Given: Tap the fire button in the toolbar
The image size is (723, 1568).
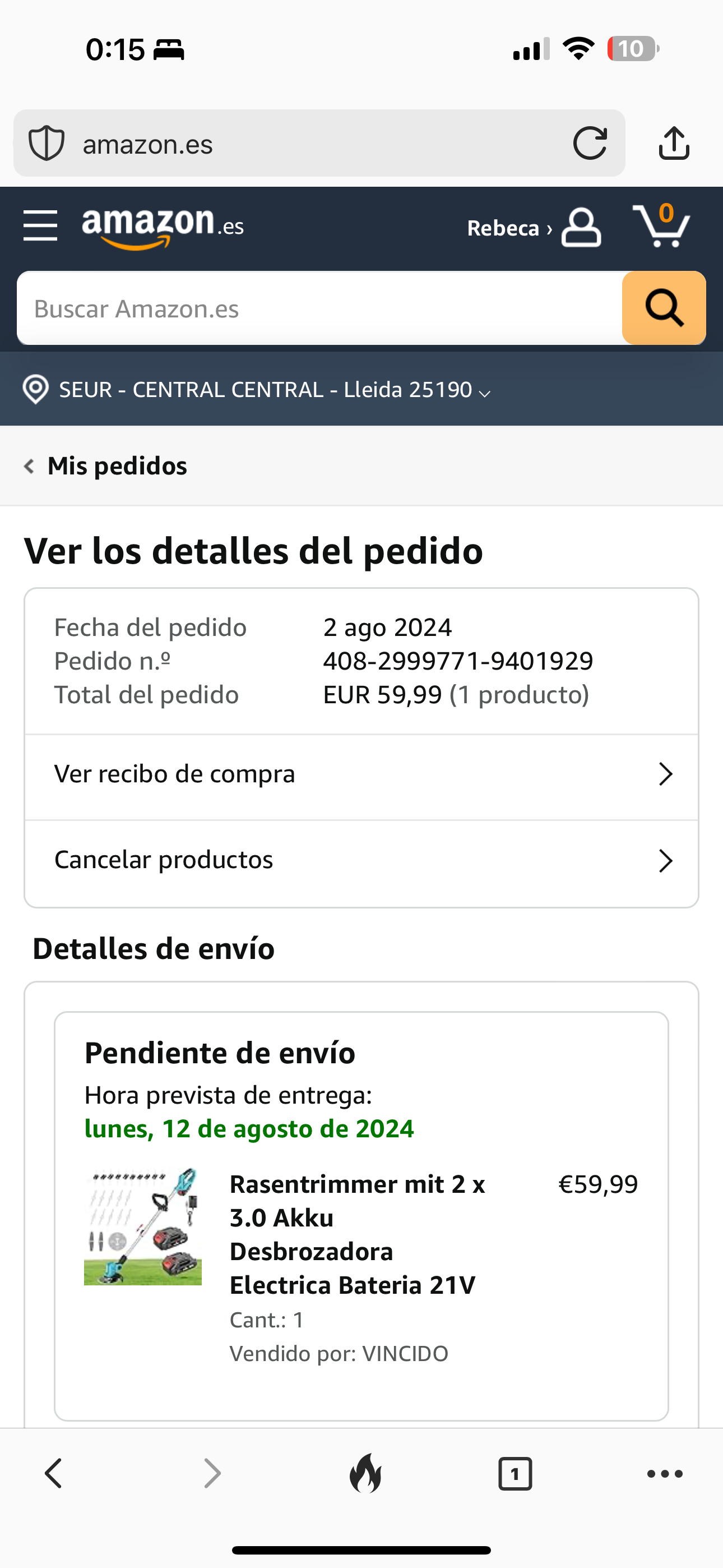Looking at the screenshot, I should pyautogui.click(x=365, y=1474).
